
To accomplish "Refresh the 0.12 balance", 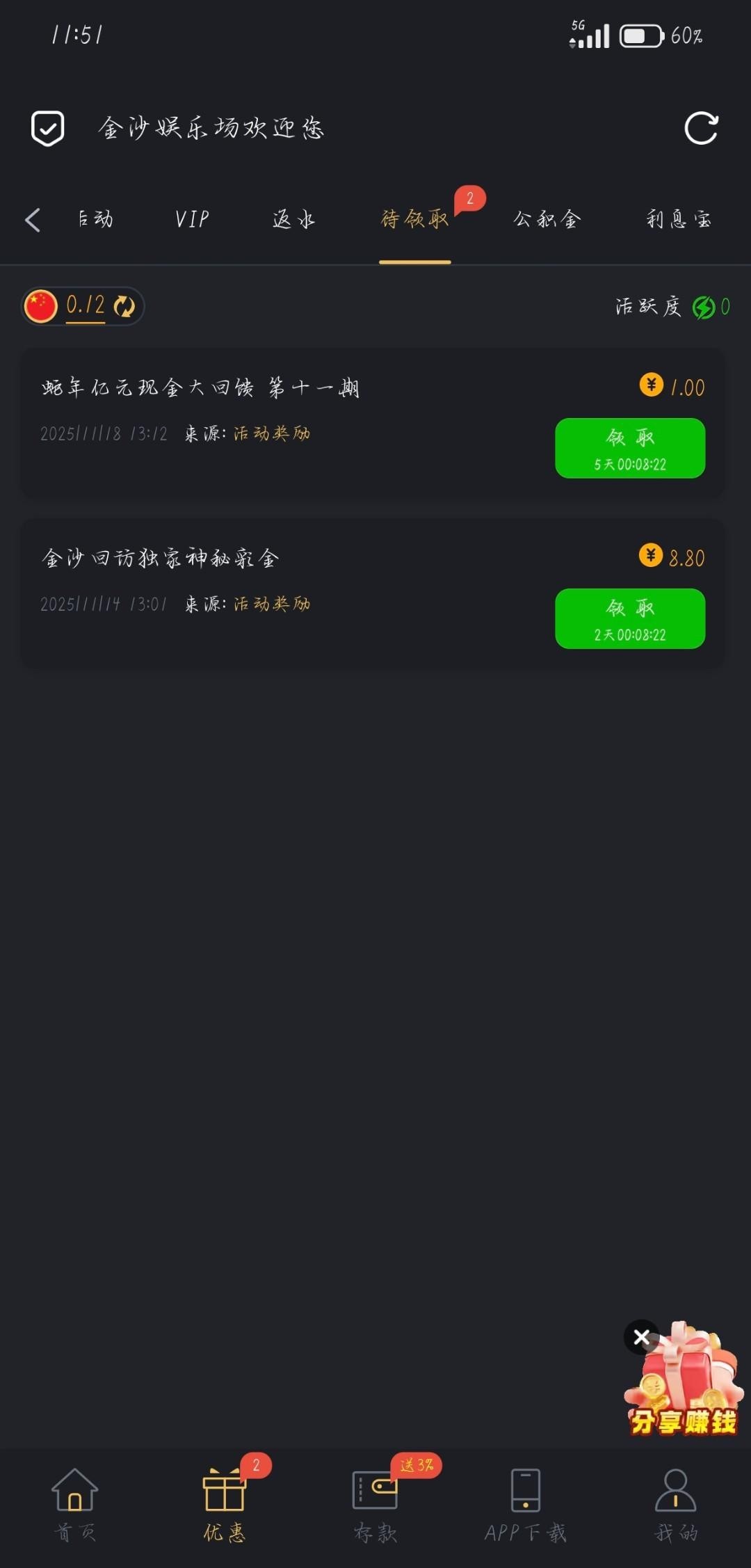I will [x=124, y=306].
